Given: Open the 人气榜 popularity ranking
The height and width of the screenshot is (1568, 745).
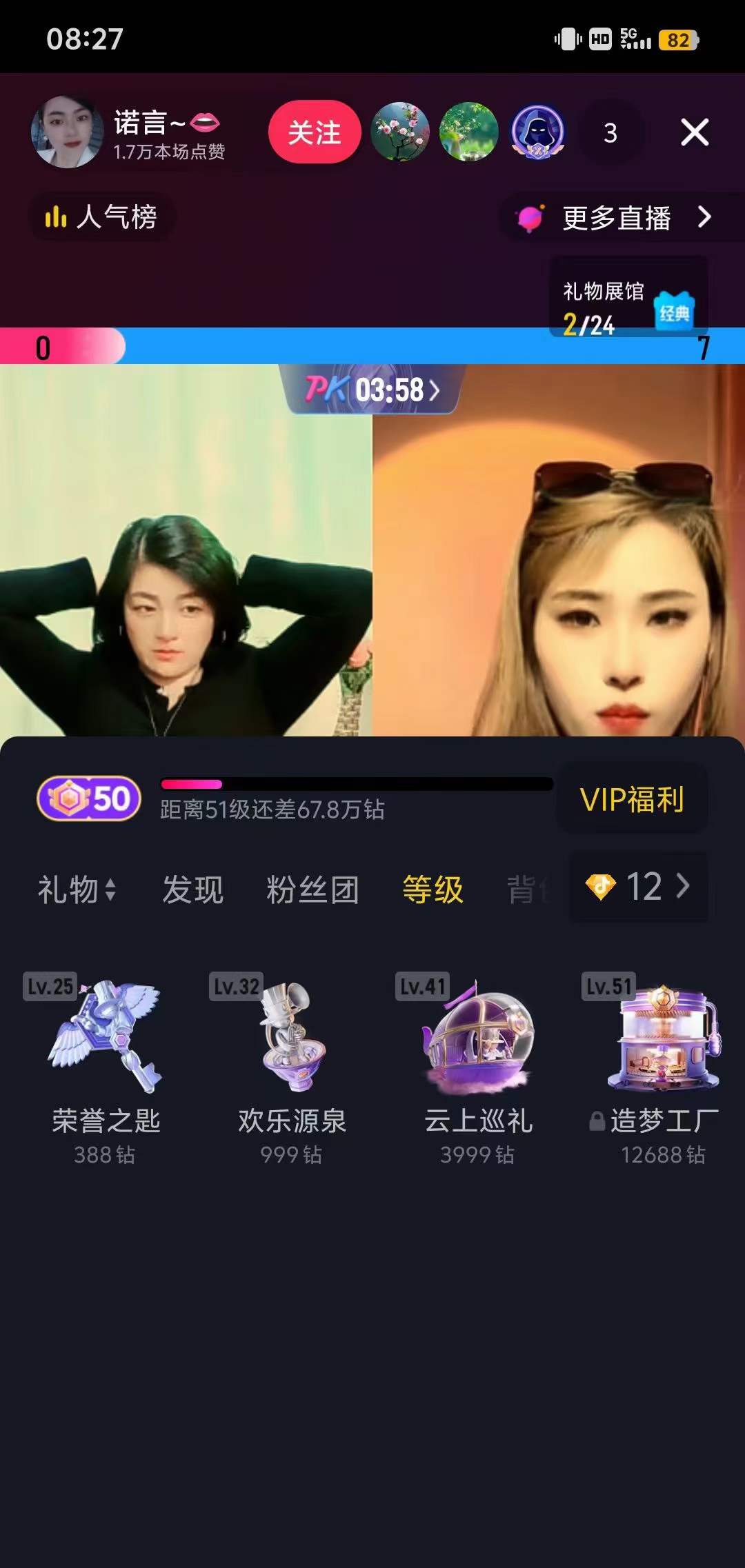Looking at the screenshot, I should [101, 217].
